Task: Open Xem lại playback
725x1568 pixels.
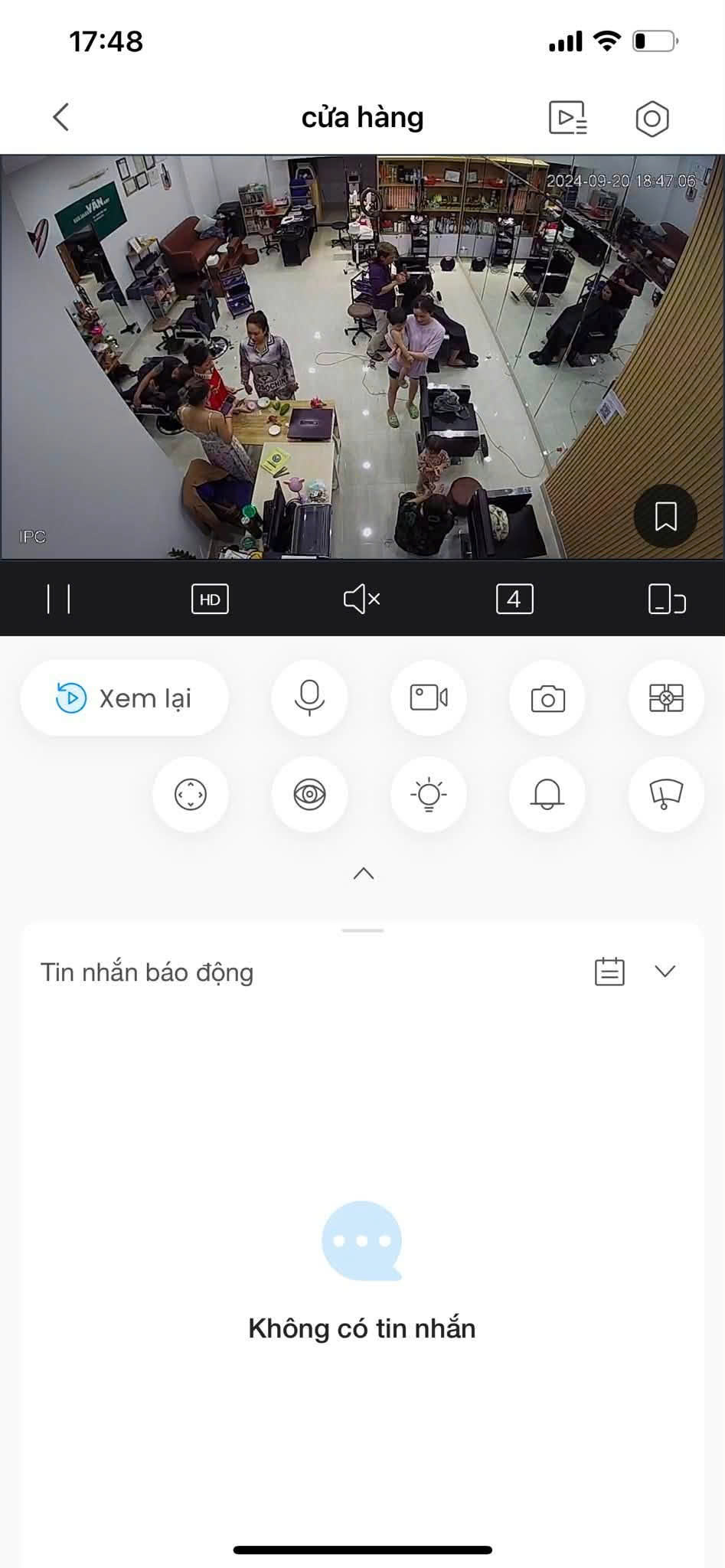Action: point(124,698)
